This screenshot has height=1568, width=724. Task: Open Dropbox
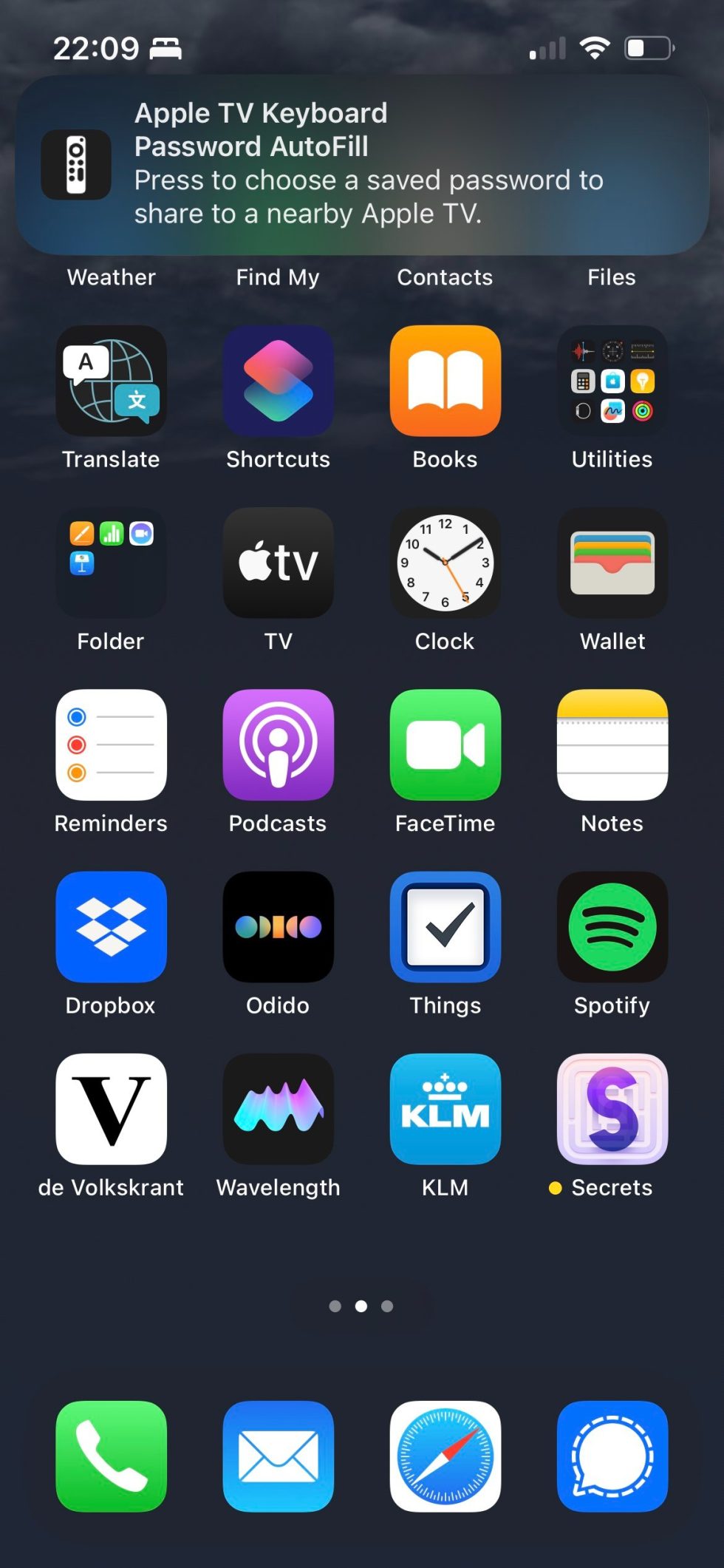(111, 926)
